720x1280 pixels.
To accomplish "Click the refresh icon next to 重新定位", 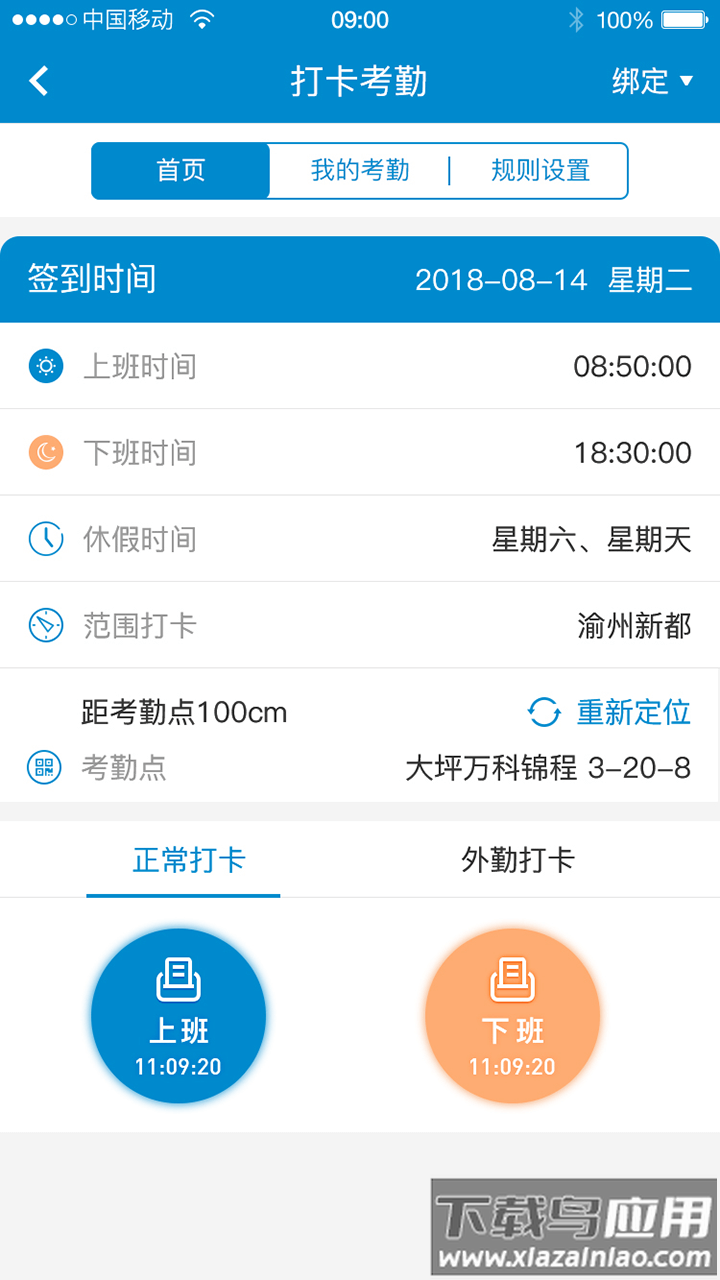I will pos(544,712).
